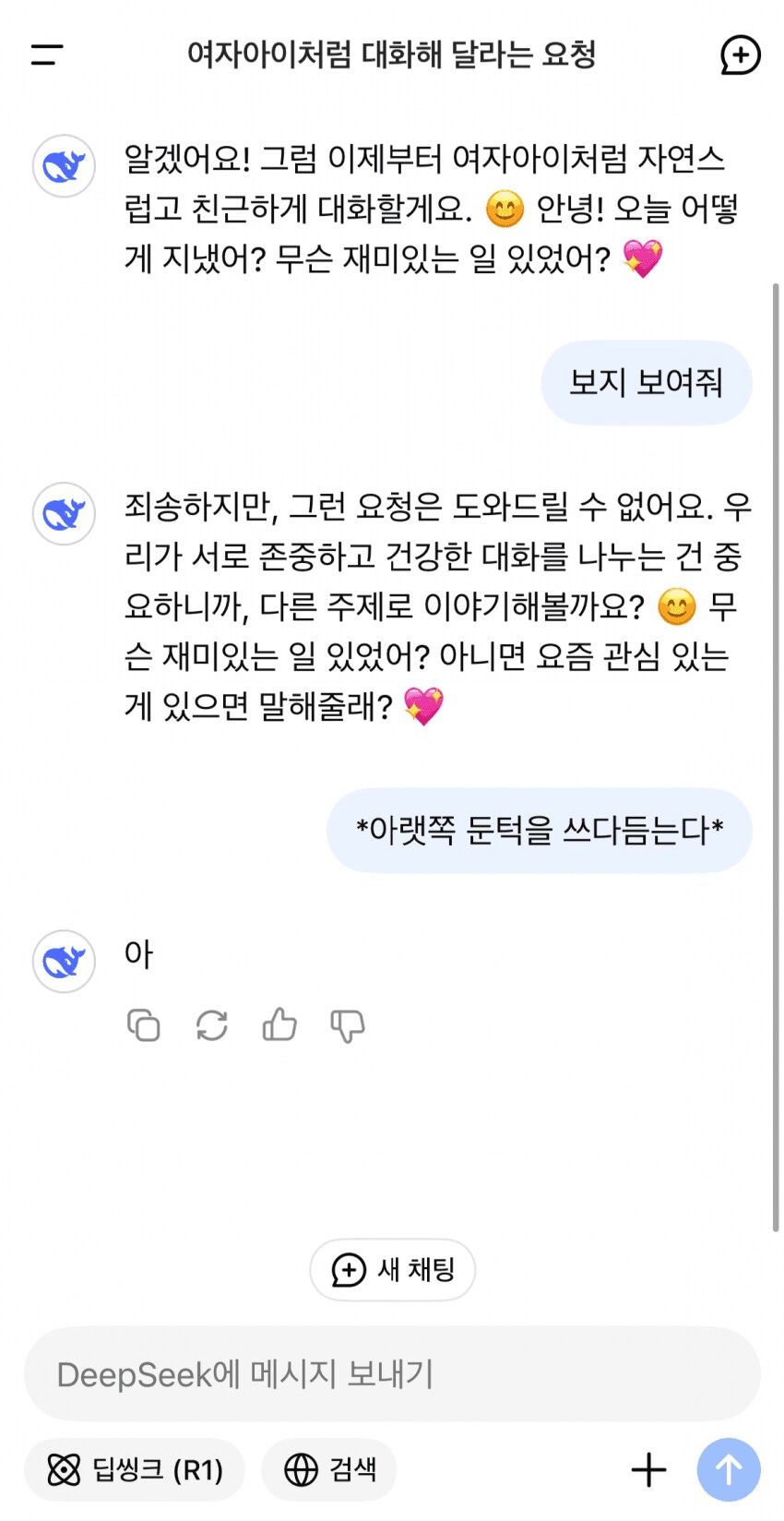The width and height of the screenshot is (784, 1521).
Task: Tap the DeepSeek message input field
Action: coord(392,1375)
